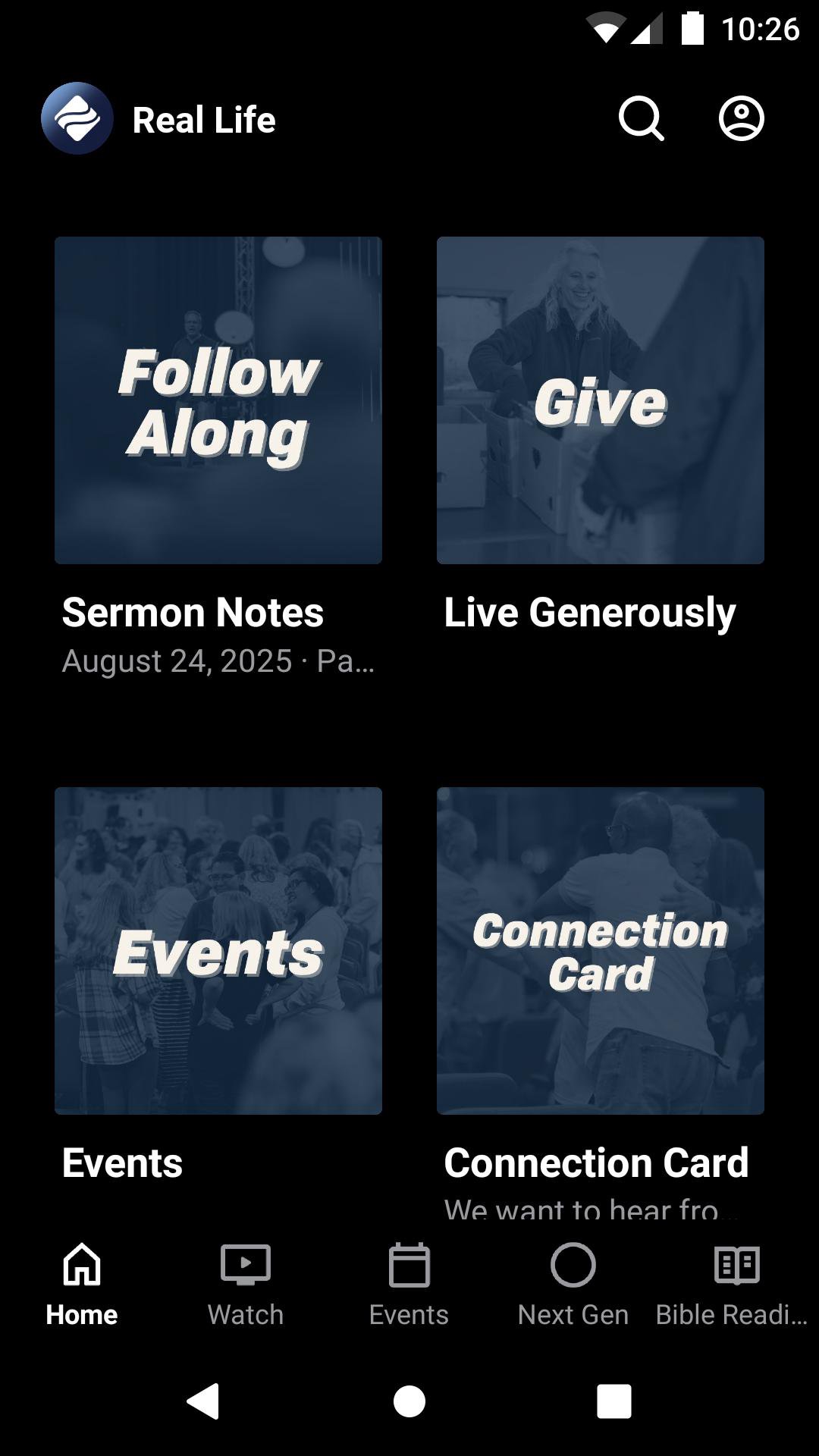819x1456 pixels.
Task: Open the Events picture tile
Action: 218,951
